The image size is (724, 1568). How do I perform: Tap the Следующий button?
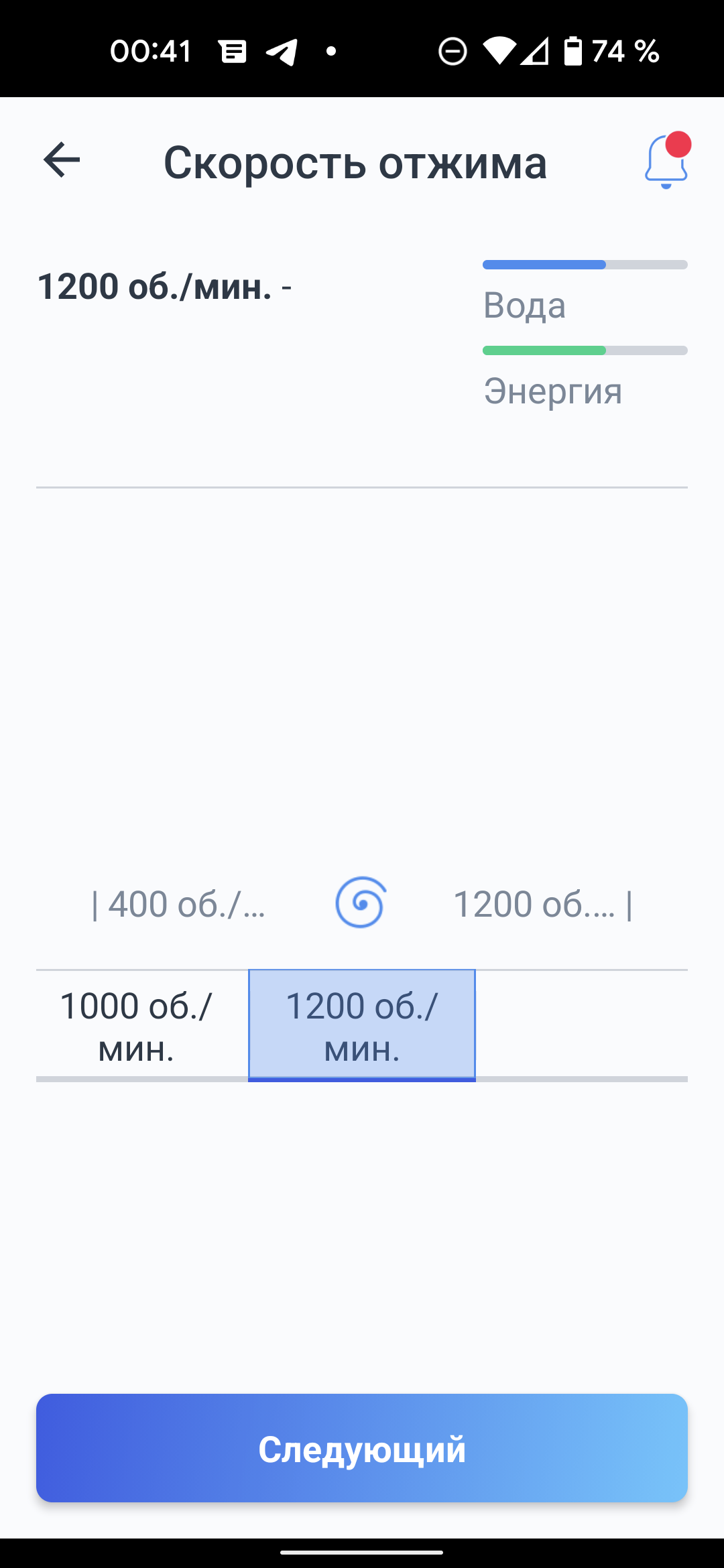click(x=362, y=1449)
